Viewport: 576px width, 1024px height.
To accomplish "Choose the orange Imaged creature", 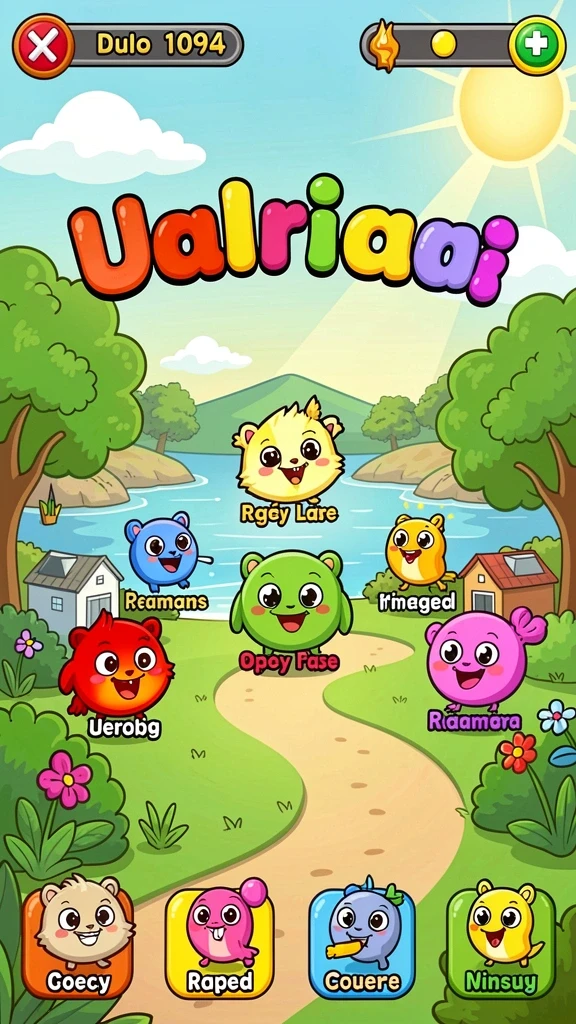I will tap(418, 552).
